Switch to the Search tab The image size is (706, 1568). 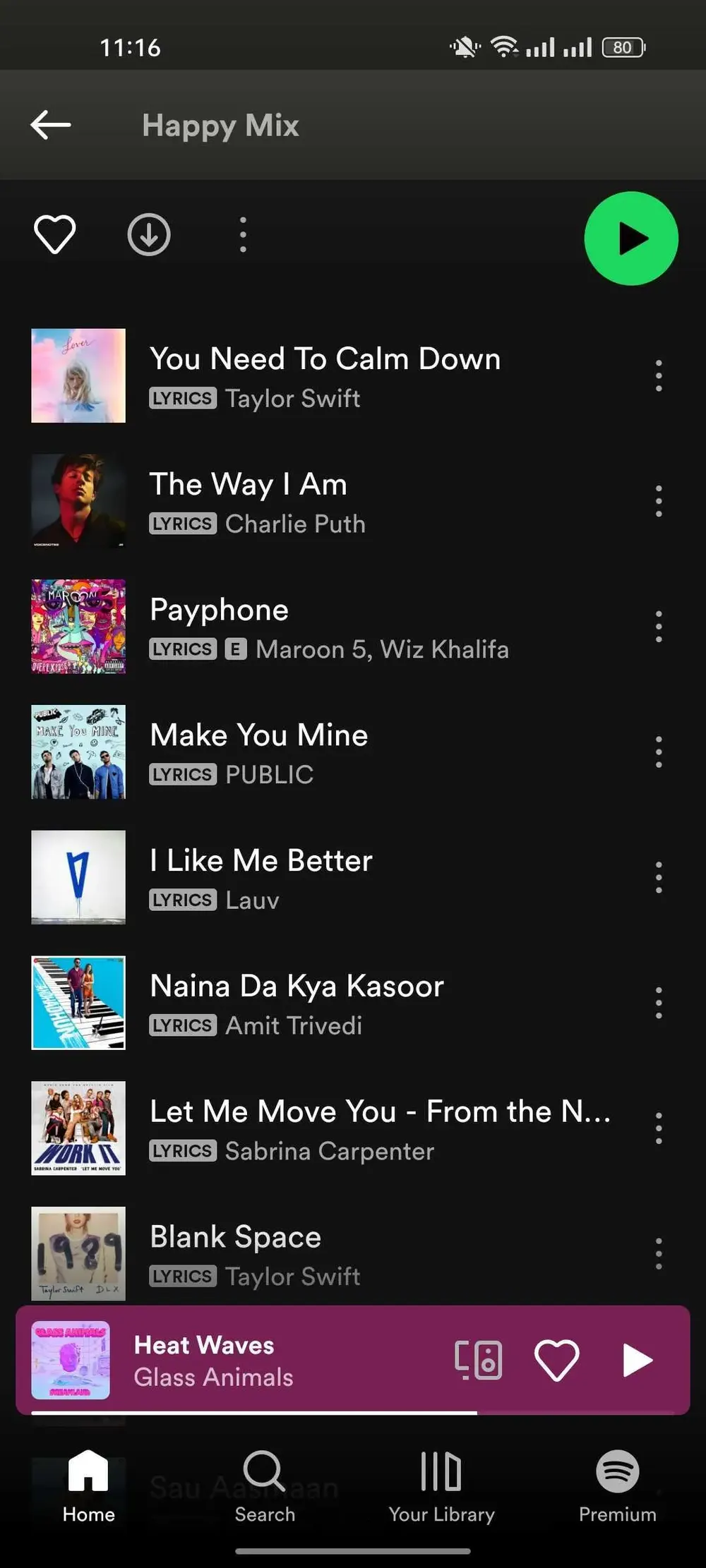tap(265, 1486)
